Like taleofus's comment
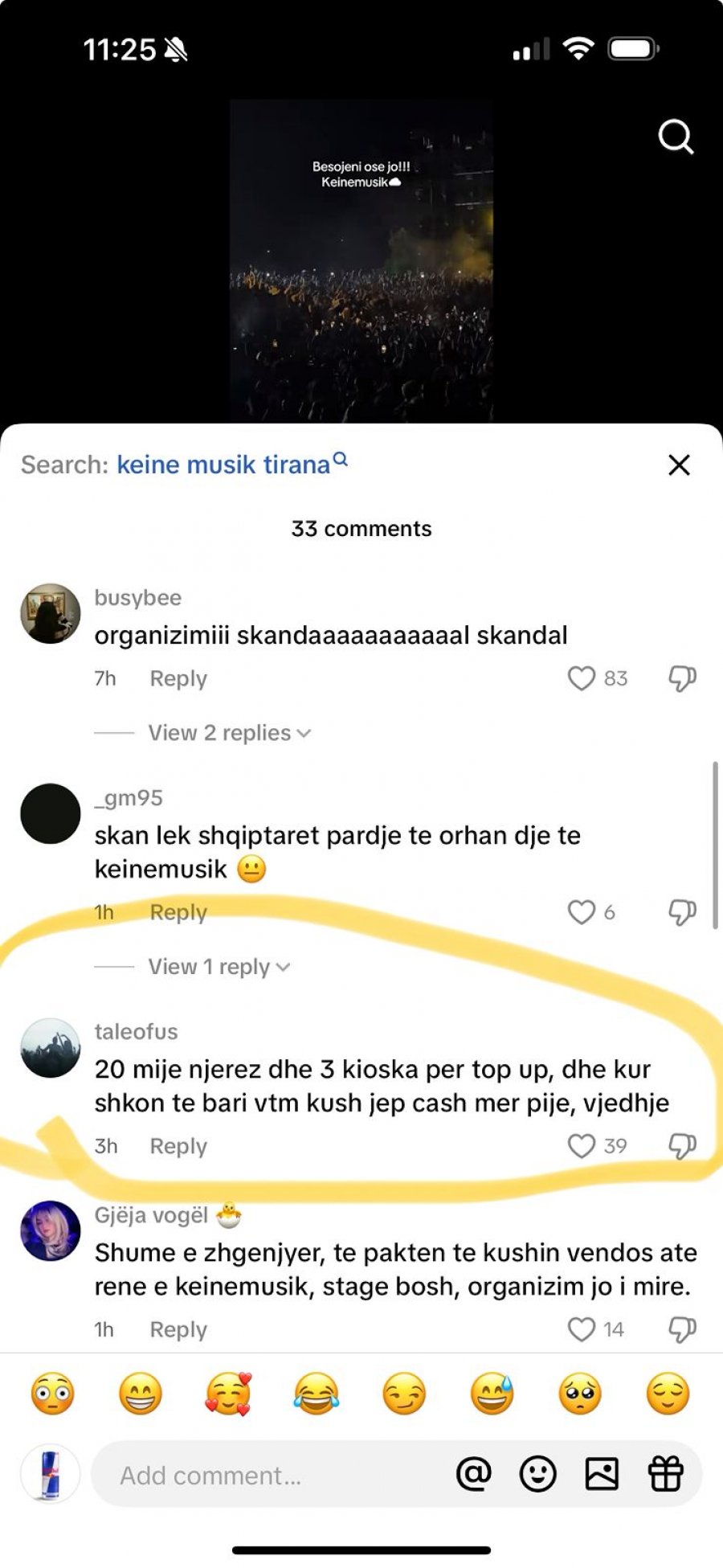 coord(582,1146)
